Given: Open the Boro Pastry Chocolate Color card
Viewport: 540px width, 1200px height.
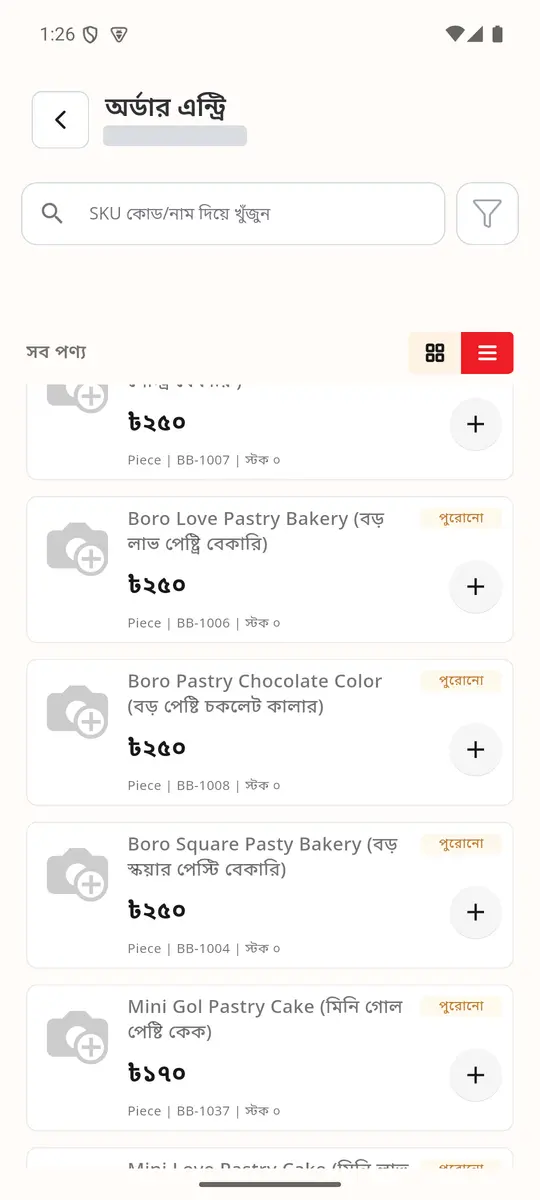Looking at the screenshot, I should 270,732.
